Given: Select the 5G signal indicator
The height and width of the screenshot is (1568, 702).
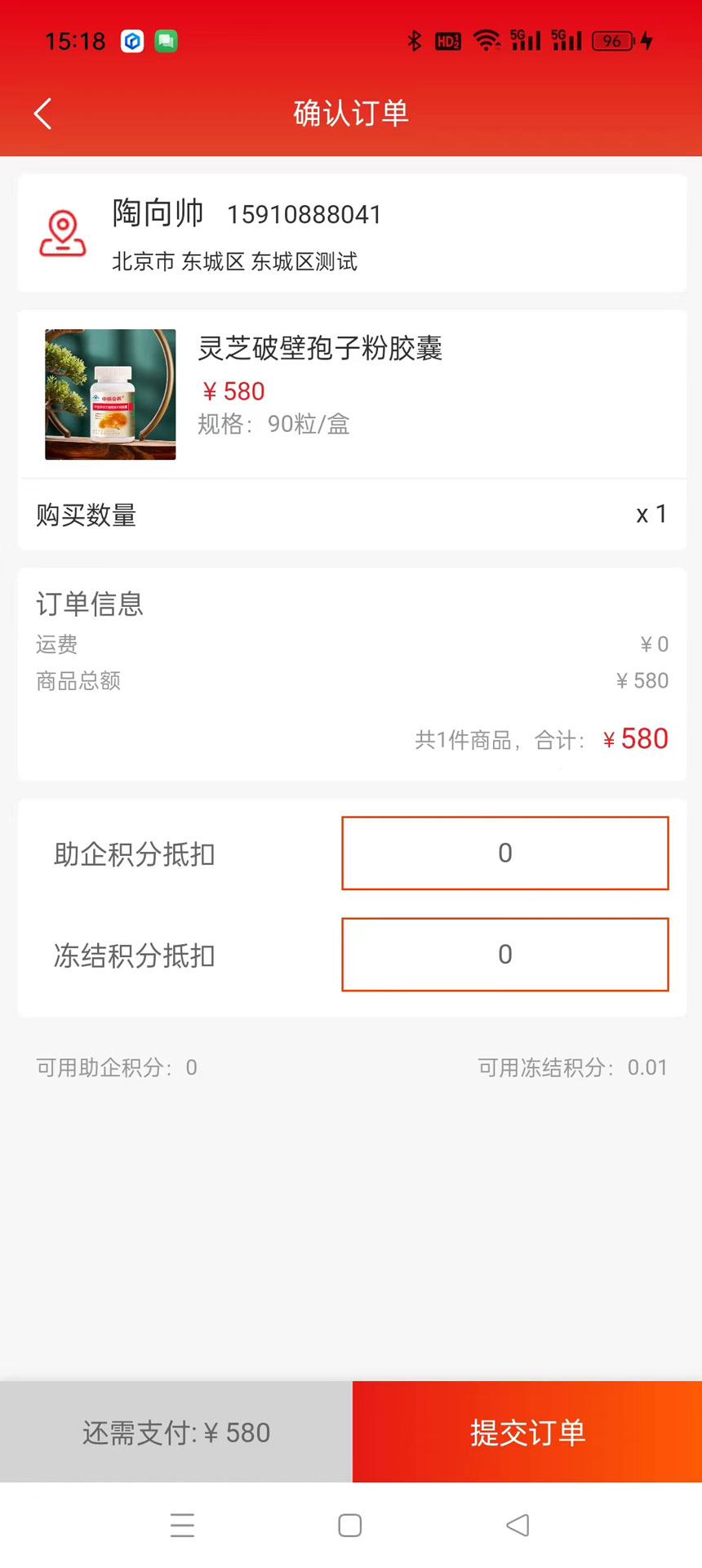Looking at the screenshot, I should [525, 38].
